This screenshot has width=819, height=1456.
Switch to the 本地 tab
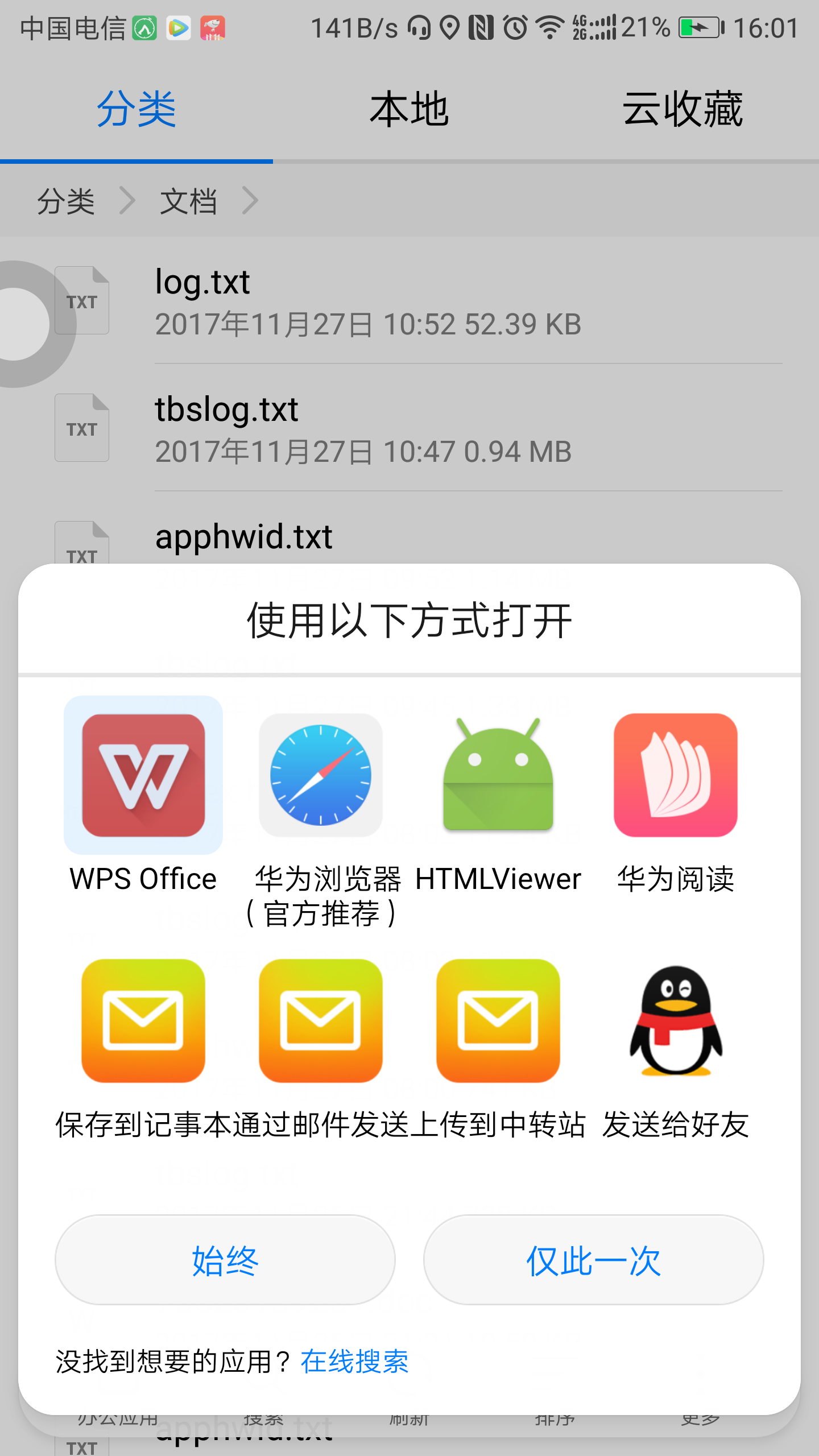pyautogui.click(x=409, y=109)
